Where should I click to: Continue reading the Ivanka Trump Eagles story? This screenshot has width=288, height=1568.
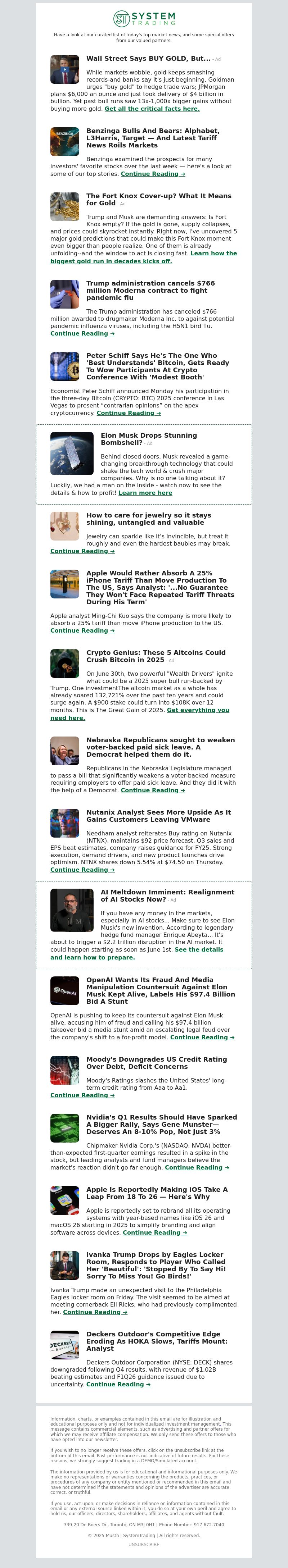tap(95, 1312)
